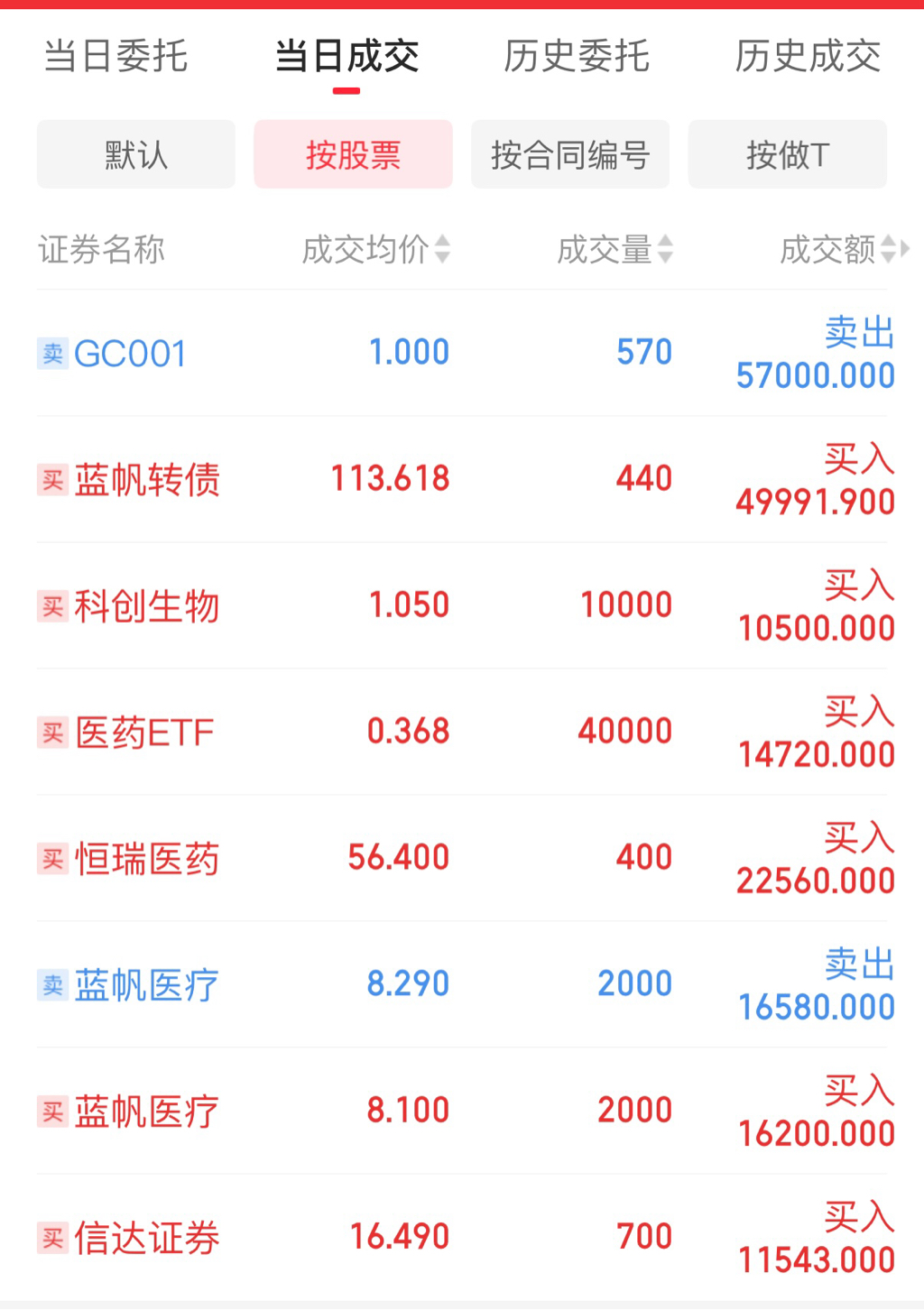Select the 当日成交 tab

pos(346,56)
